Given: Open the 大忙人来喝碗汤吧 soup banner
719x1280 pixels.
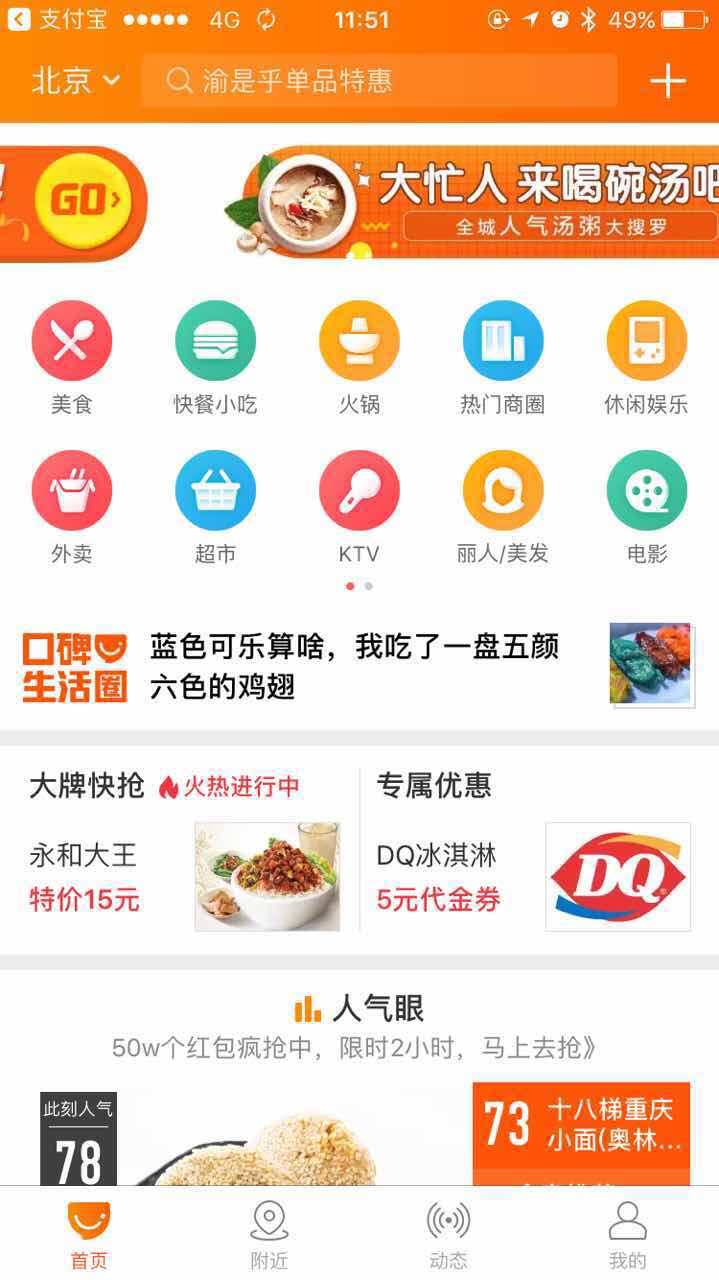Looking at the screenshot, I should [x=472, y=202].
